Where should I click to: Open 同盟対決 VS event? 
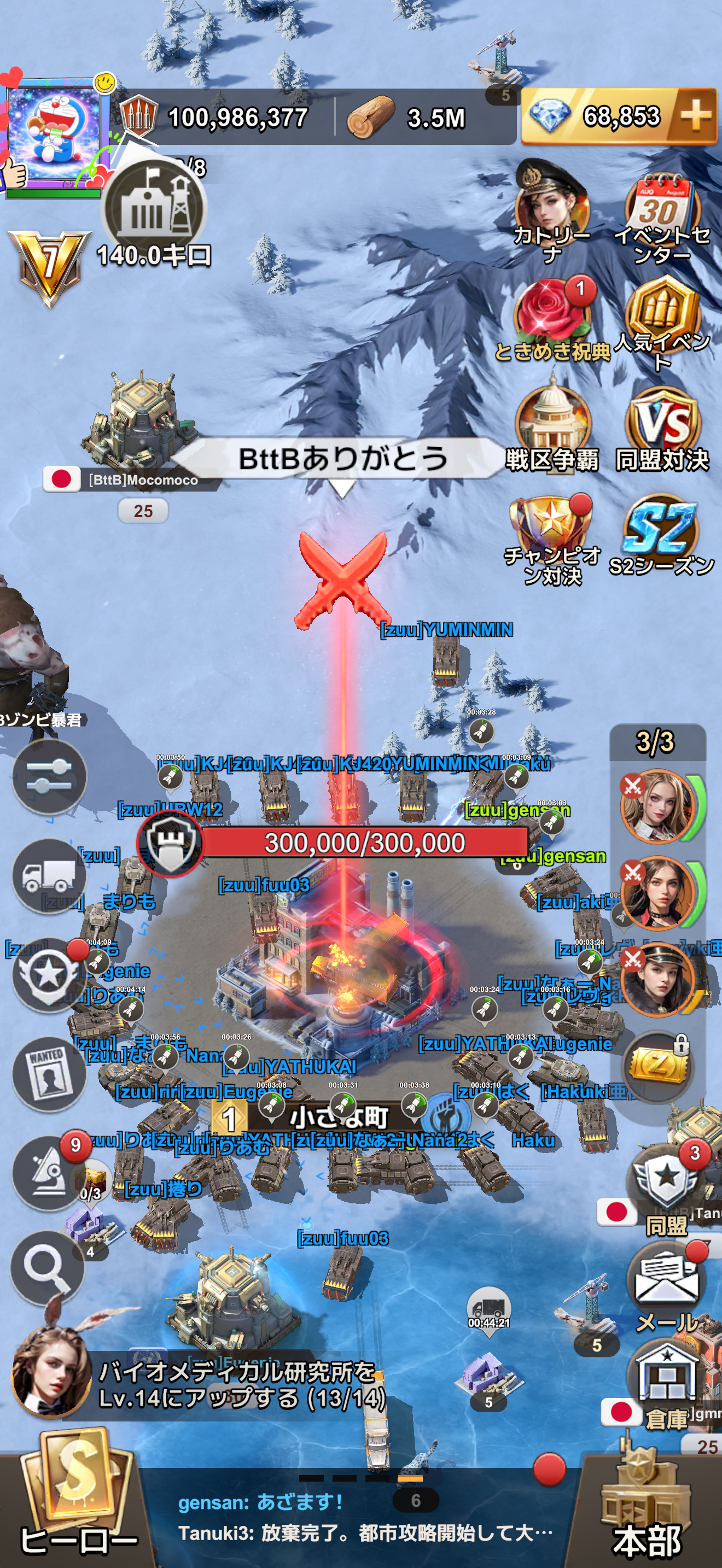pyautogui.click(x=662, y=429)
